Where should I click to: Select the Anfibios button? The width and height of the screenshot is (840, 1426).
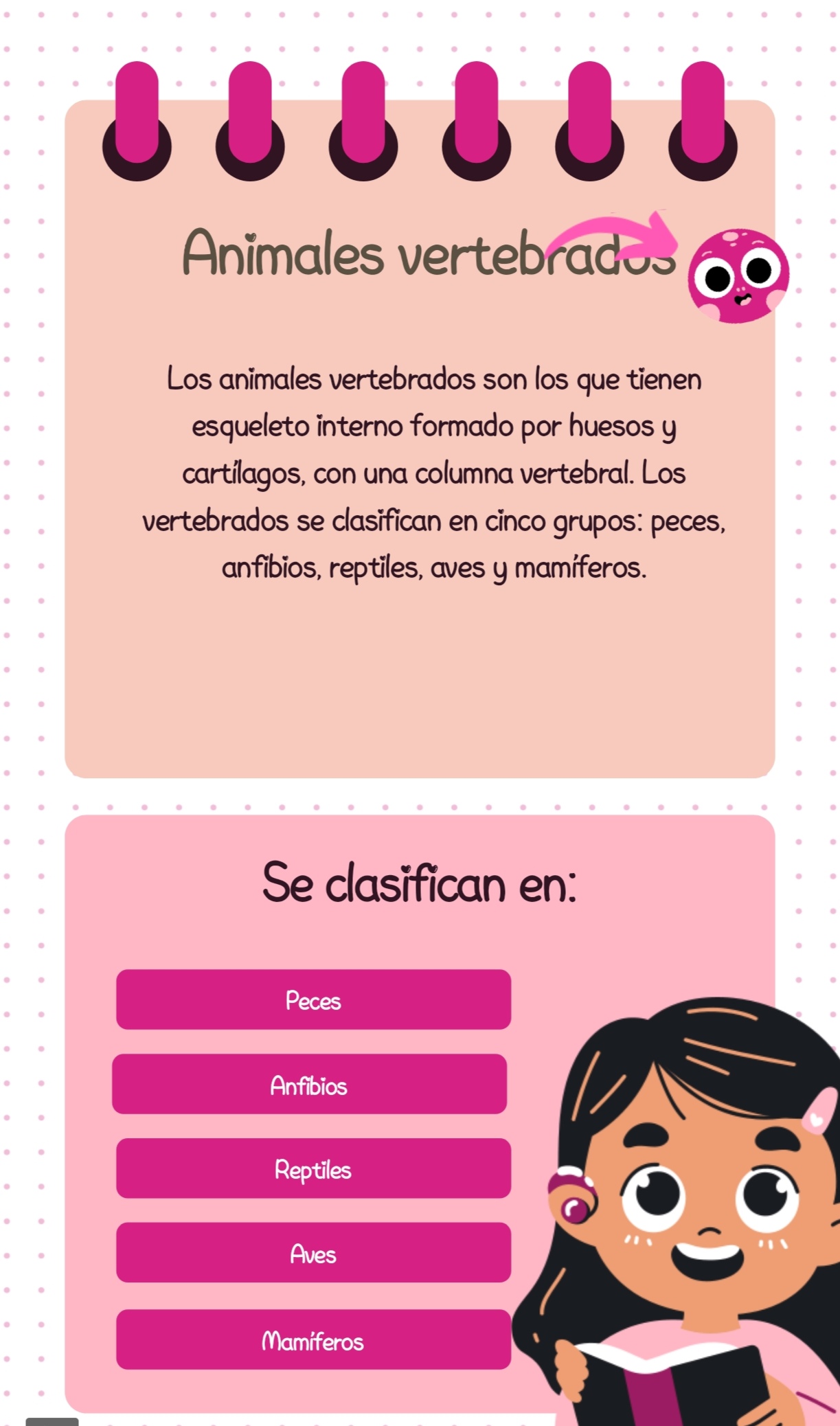[309, 1084]
